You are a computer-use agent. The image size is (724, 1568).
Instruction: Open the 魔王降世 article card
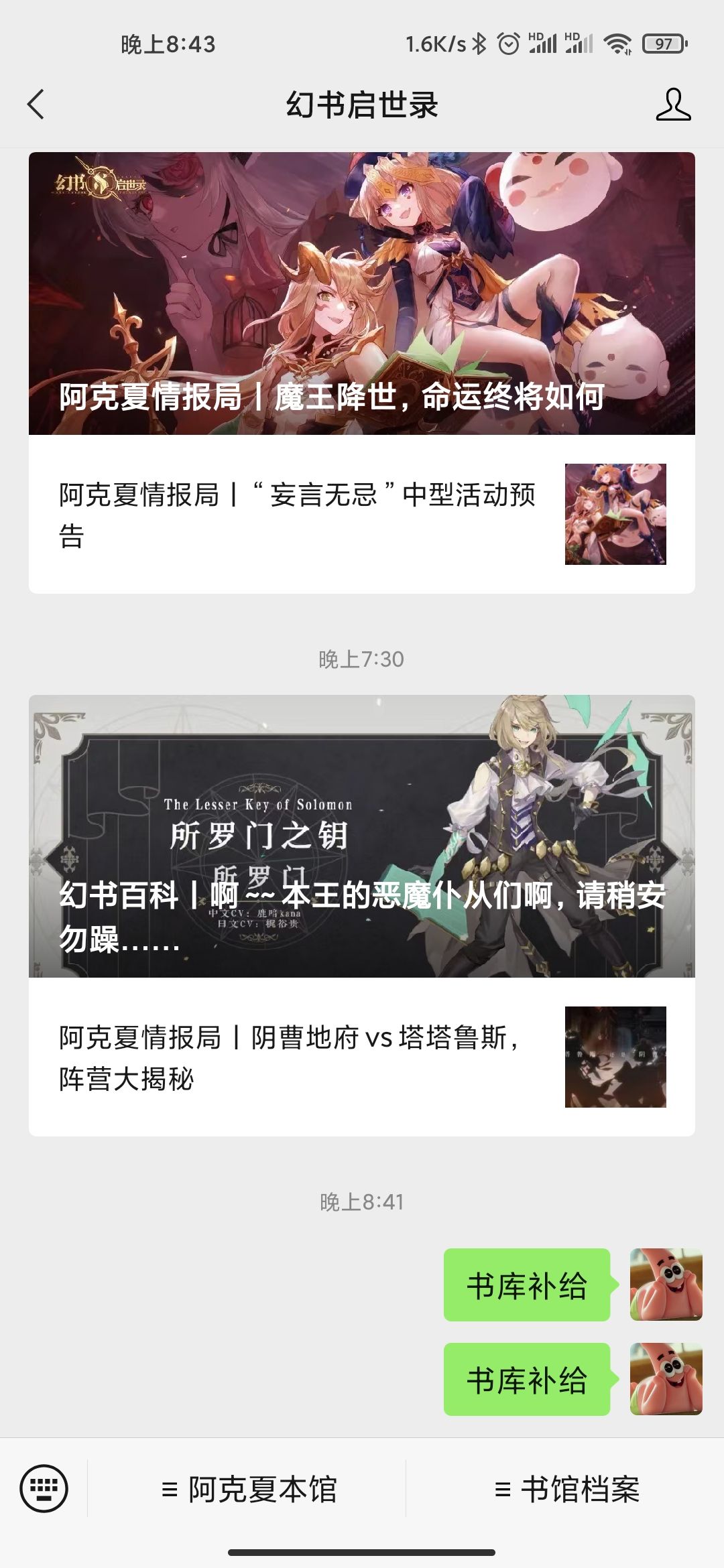coord(362,293)
